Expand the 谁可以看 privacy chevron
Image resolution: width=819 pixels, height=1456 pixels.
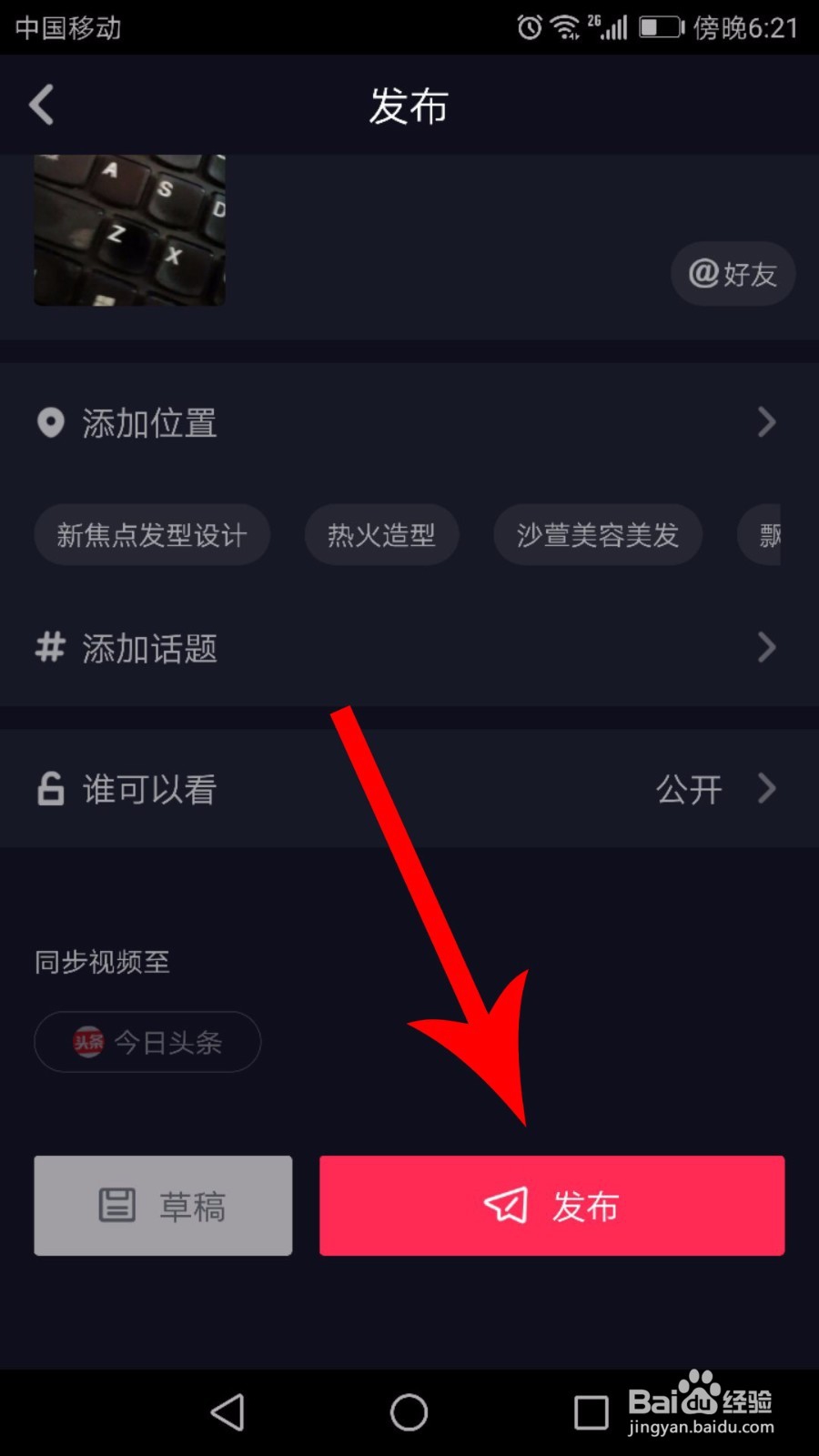coord(767,788)
